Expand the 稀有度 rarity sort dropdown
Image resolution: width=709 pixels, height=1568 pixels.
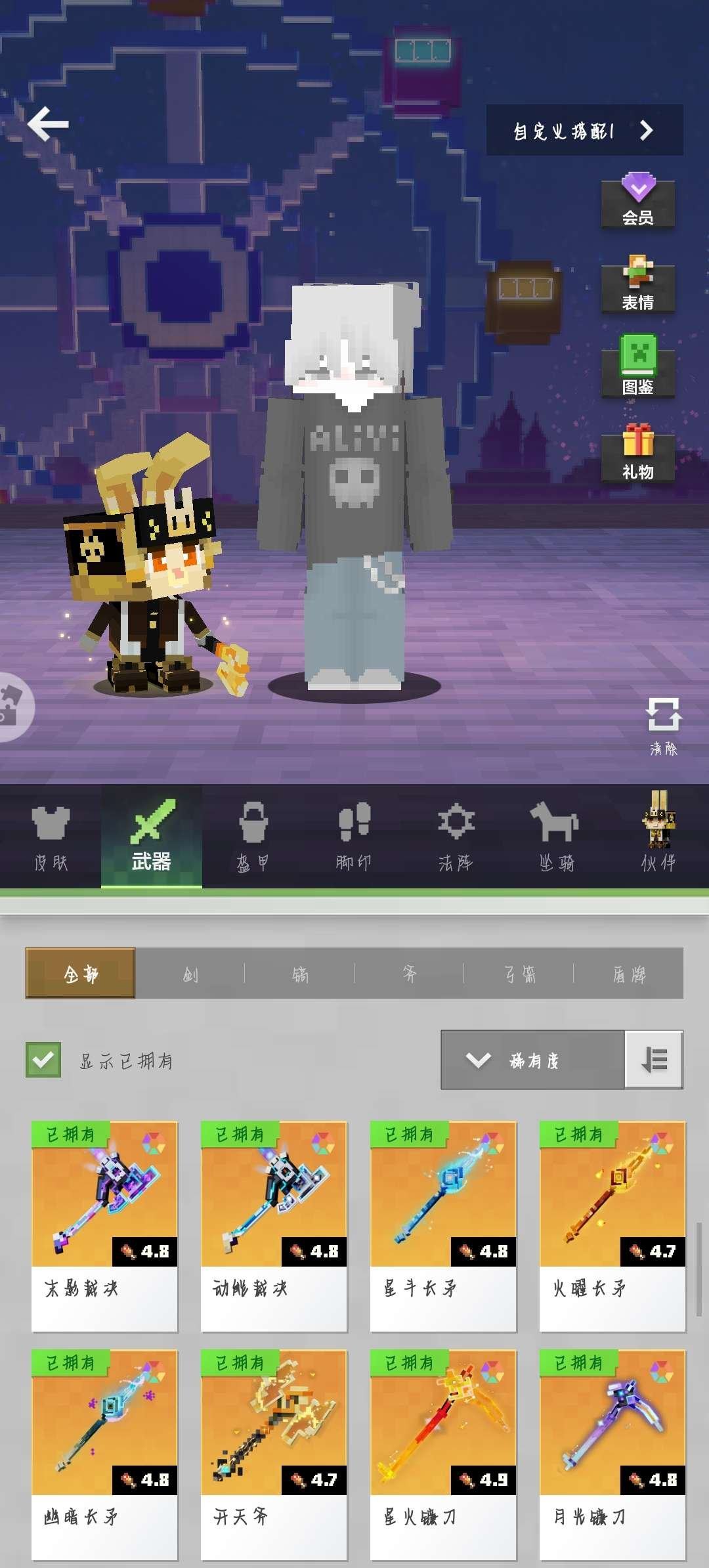[x=532, y=1060]
